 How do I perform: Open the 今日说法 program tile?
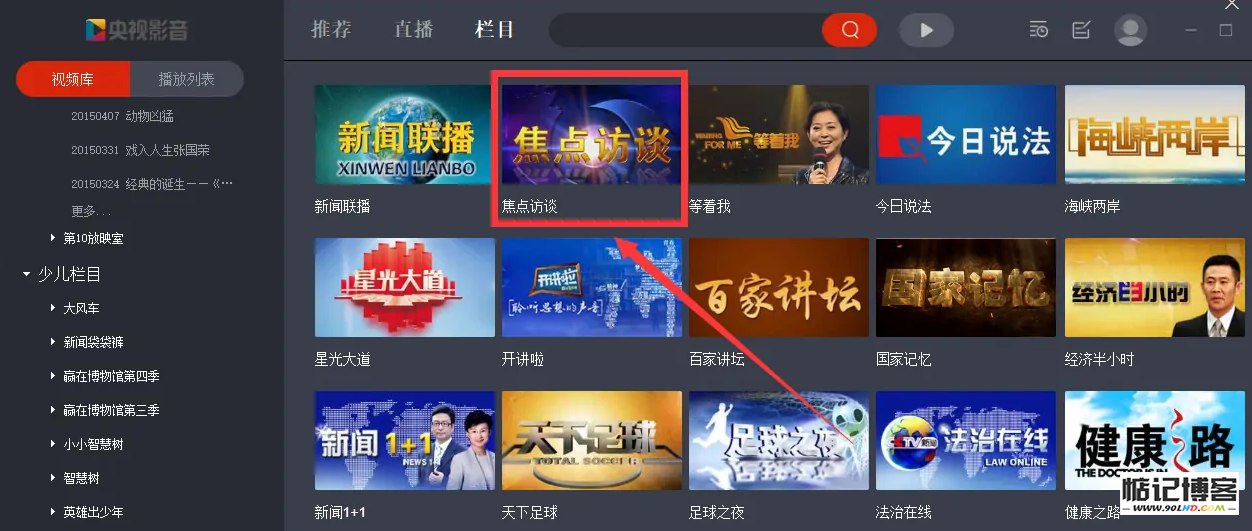tap(965, 135)
